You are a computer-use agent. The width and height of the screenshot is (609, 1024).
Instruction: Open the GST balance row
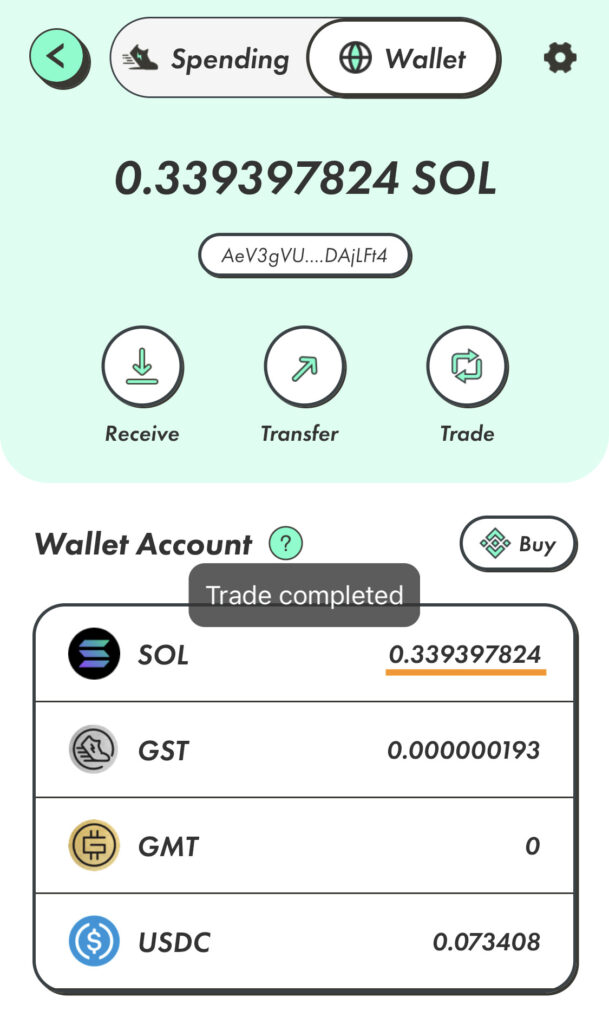pyautogui.click(x=305, y=750)
